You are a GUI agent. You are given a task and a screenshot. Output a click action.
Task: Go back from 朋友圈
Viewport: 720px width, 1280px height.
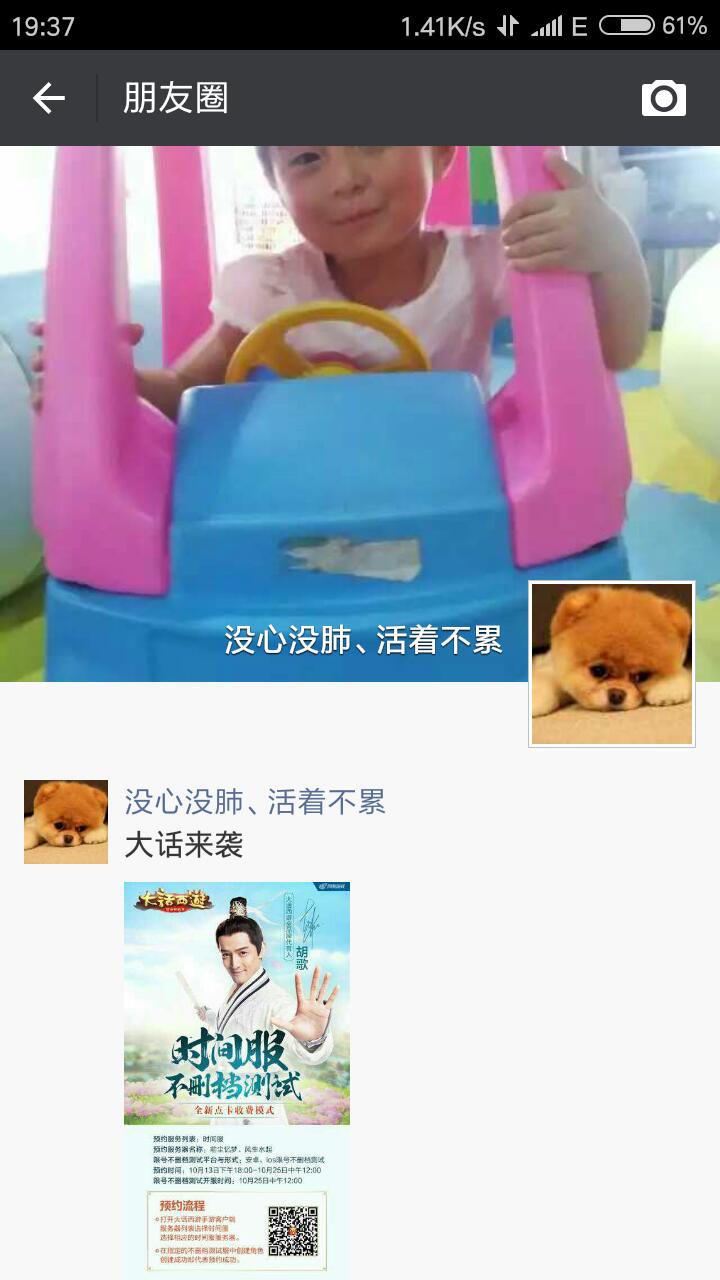click(48, 98)
